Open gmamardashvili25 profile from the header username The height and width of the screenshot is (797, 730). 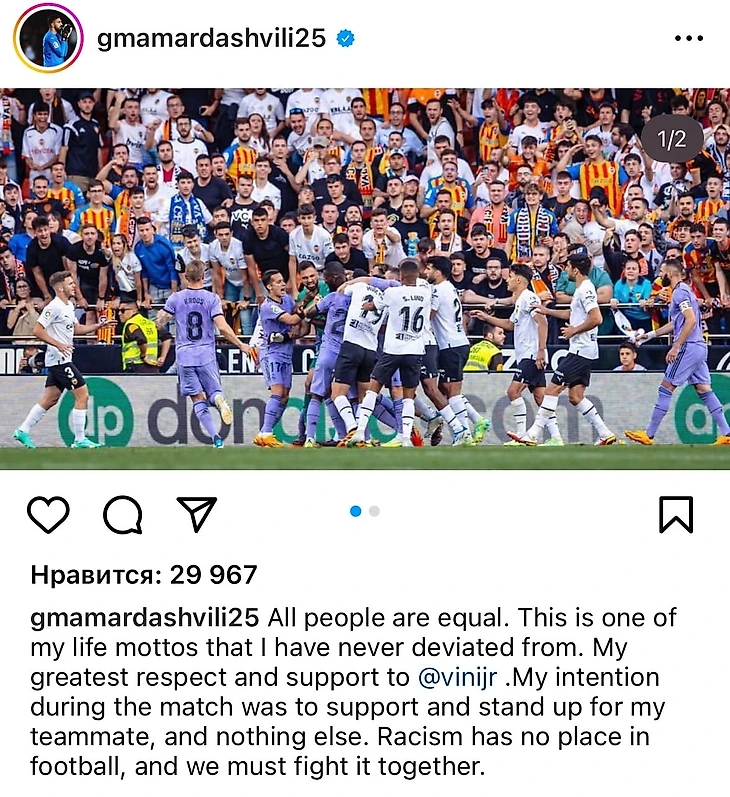click(212, 39)
